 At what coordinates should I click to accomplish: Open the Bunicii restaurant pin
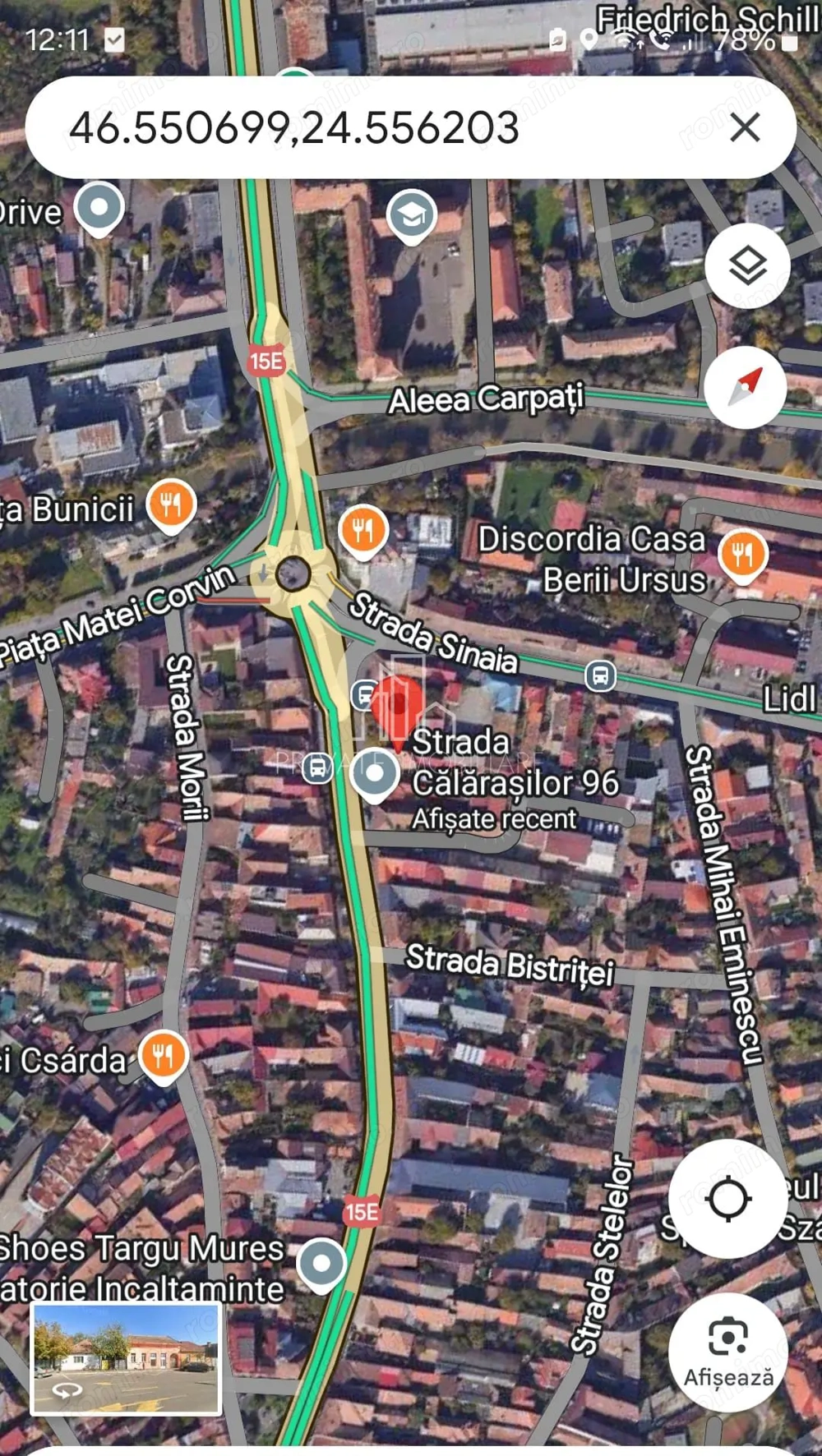(171, 504)
